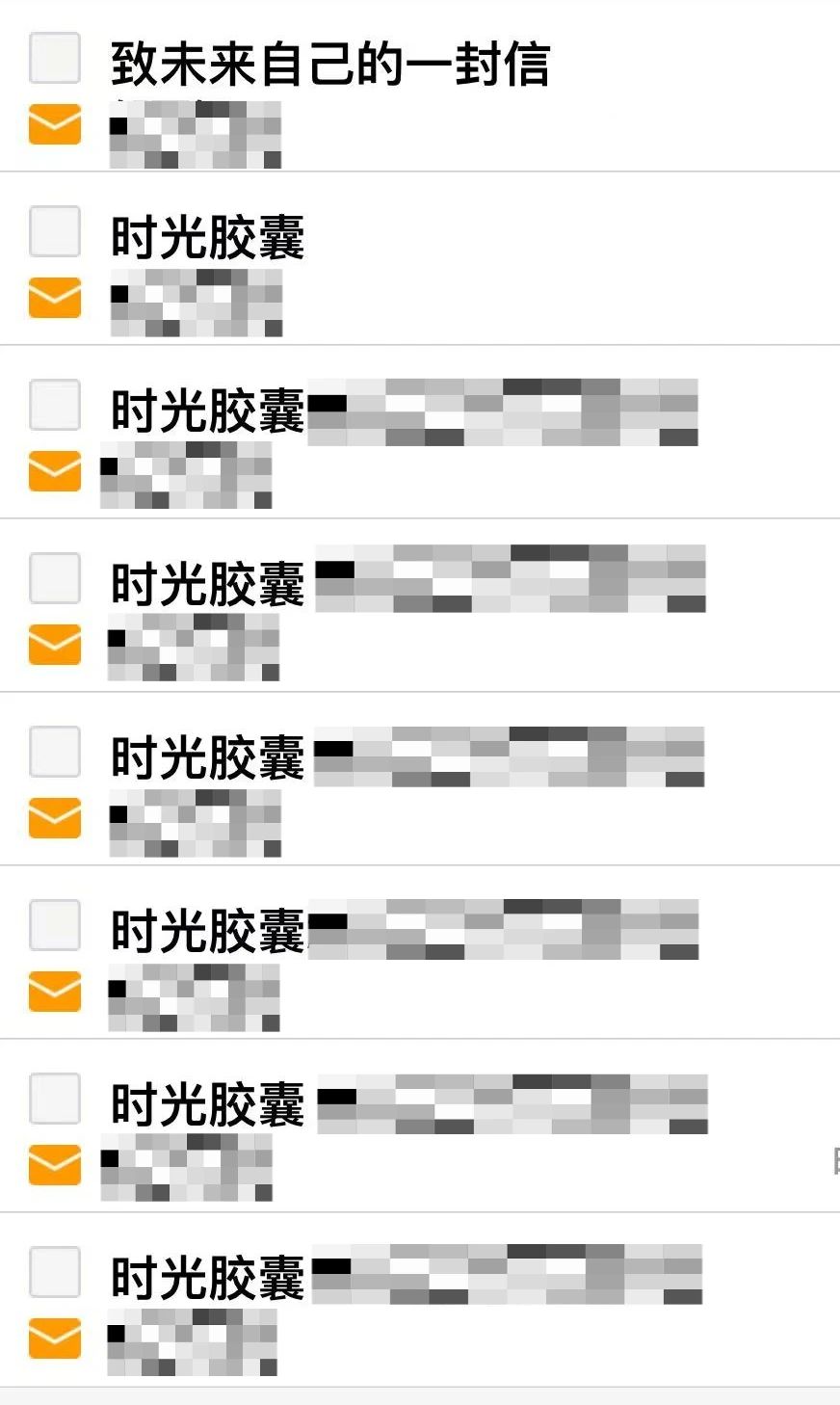Open the email 致未来自己的一封信
840x1405 pixels.
point(329,65)
